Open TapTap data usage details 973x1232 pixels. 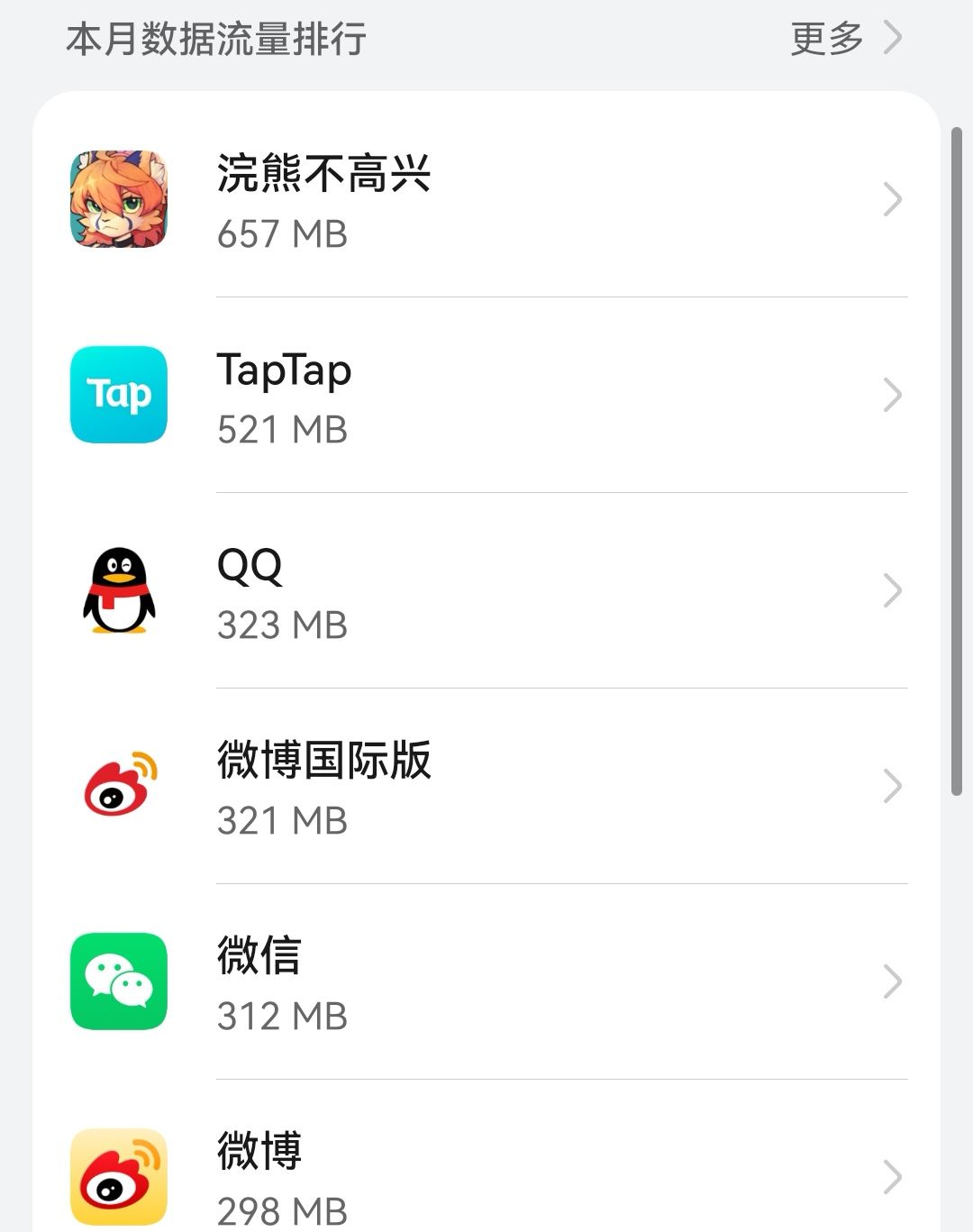pos(486,395)
